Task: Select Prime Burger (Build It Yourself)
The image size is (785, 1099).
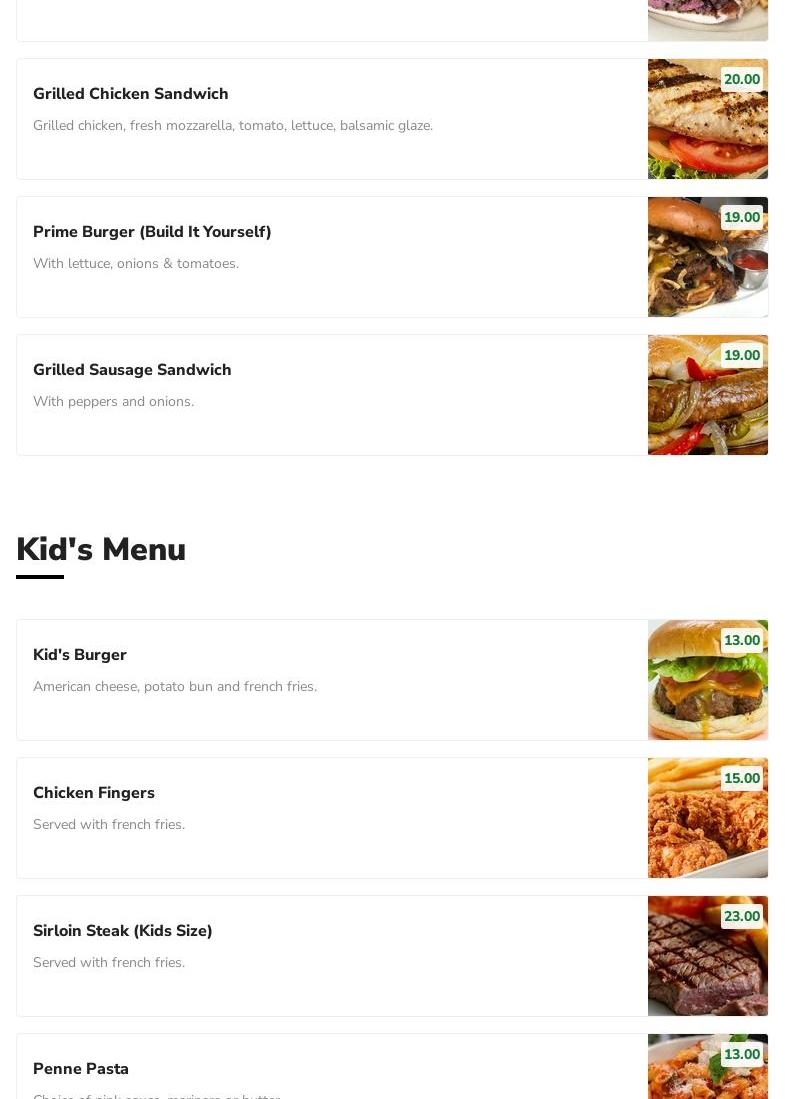Action: [x=152, y=232]
